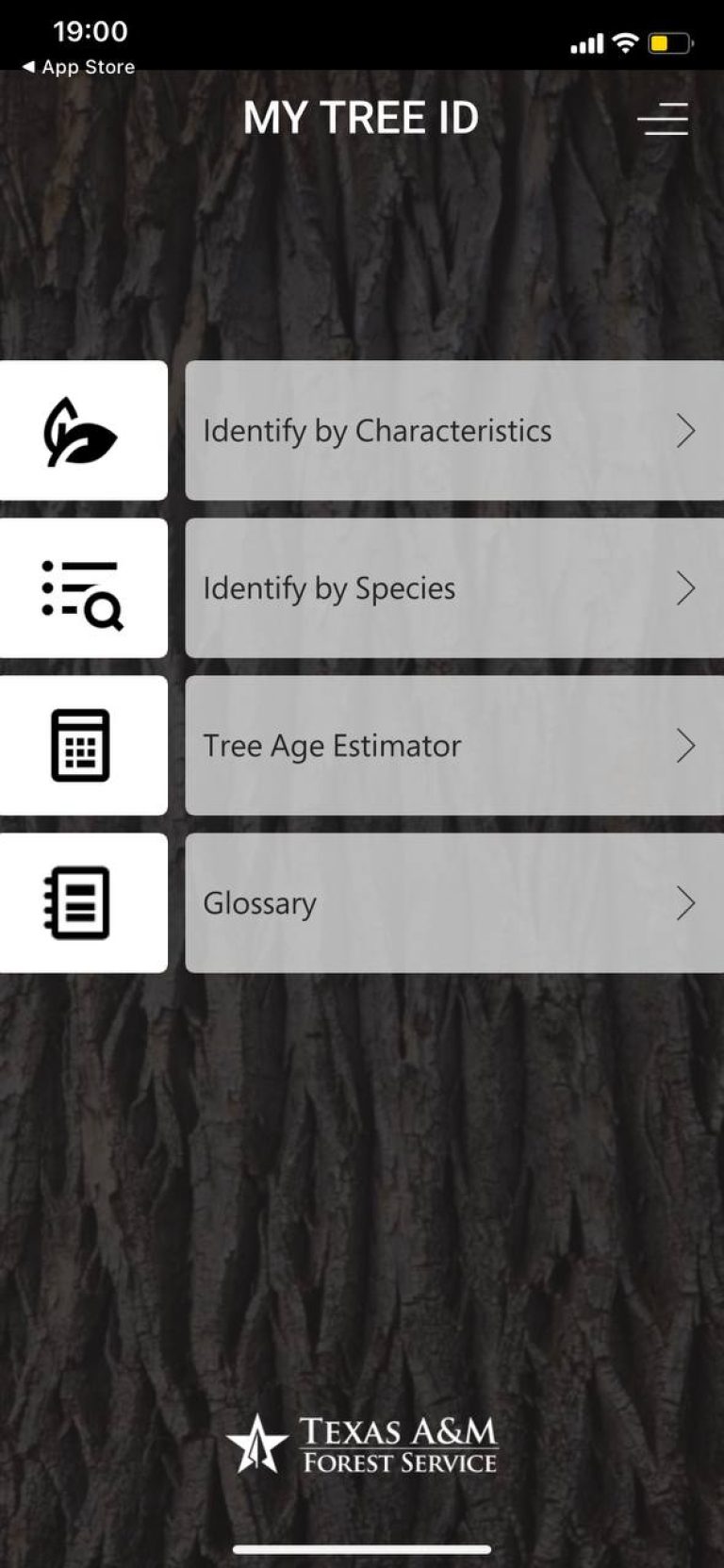Select the Identify by Characteristics option
Screen dimensions: 724x1568
click(377, 430)
